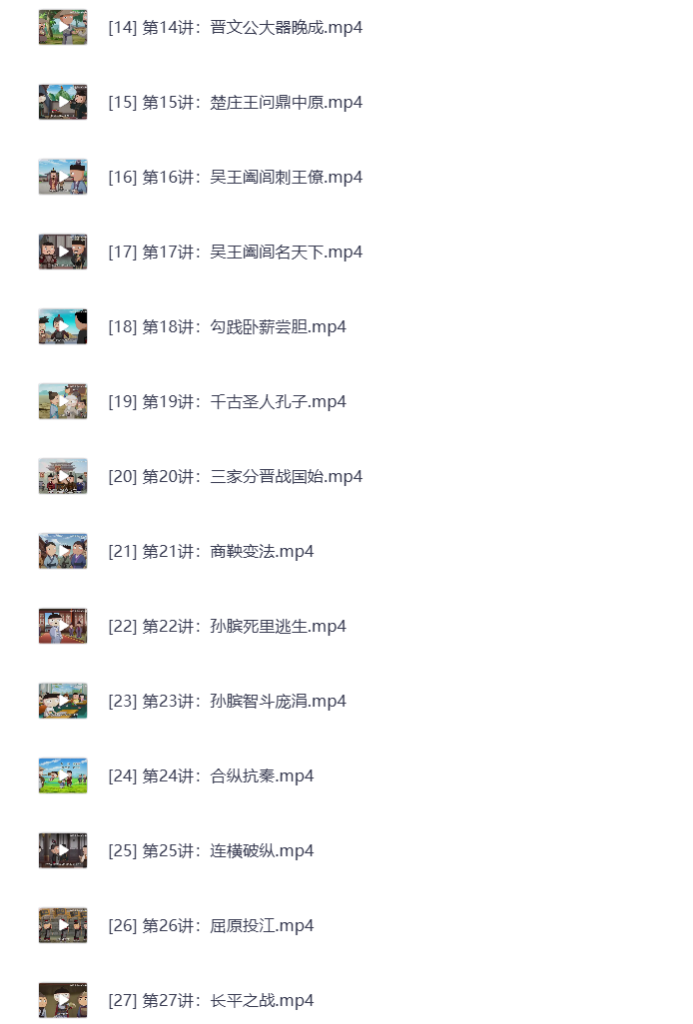Open 第21讲 商鞅变法.mp4
The height and width of the screenshot is (1024, 693).
click(x=211, y=551)
